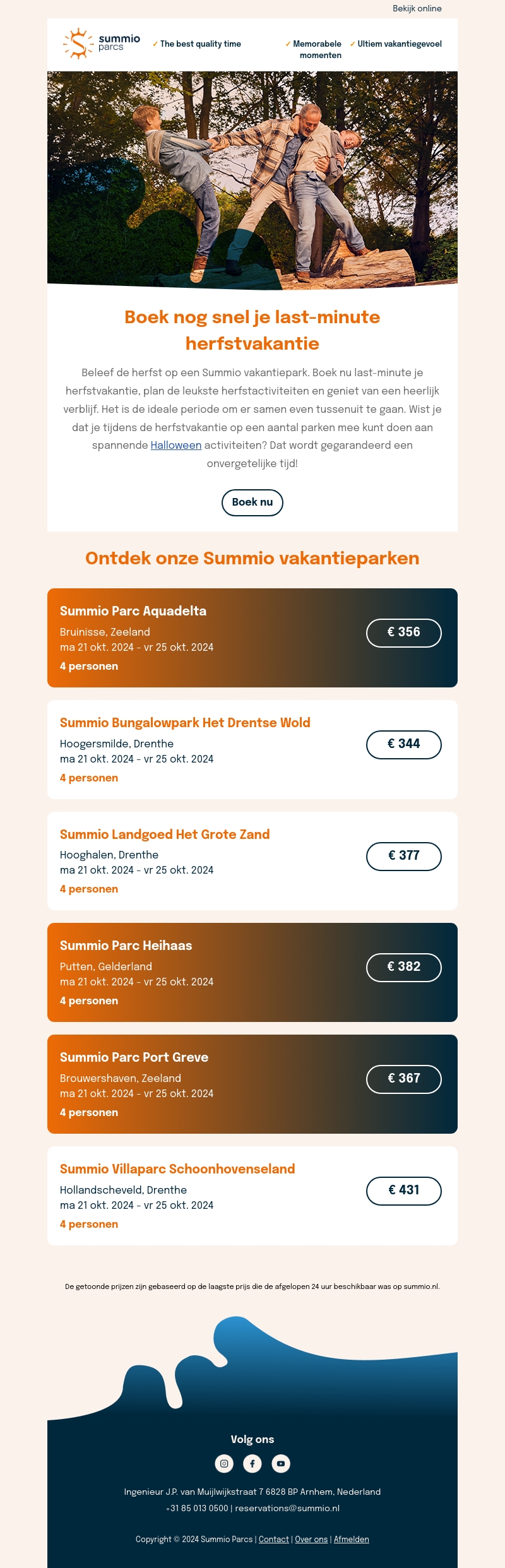Choose the € 377 Het Grote Zand button

[x=403, y=856]
